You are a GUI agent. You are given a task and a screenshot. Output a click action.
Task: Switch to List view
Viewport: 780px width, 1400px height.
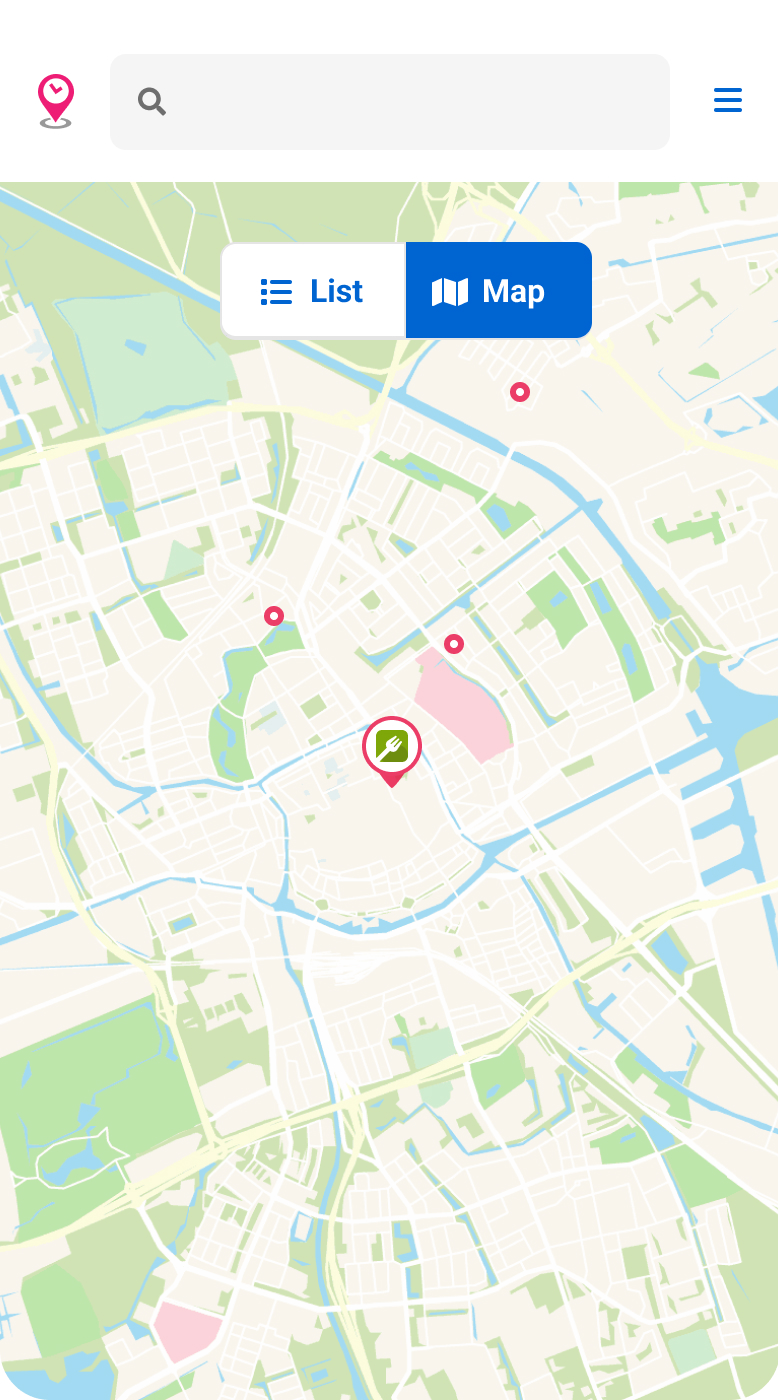point(313,291)
